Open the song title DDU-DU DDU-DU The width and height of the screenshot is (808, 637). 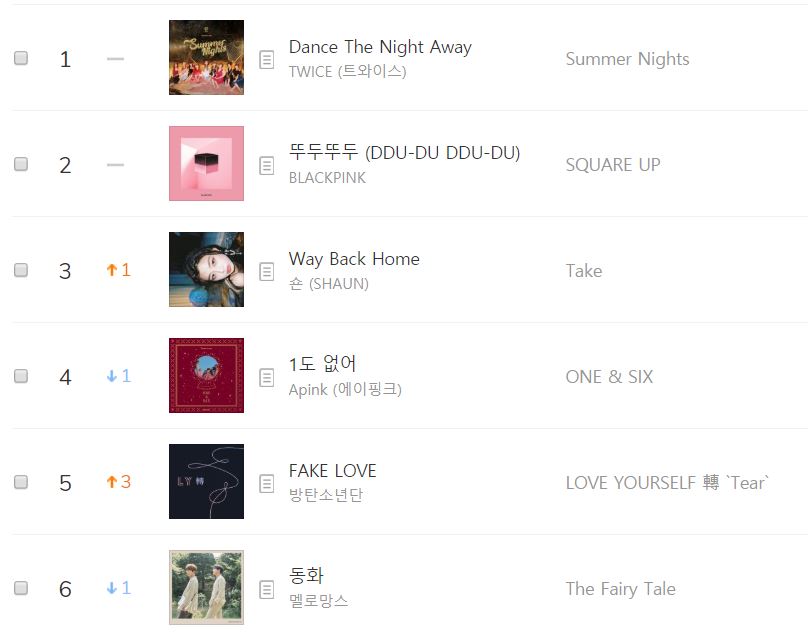404,153
